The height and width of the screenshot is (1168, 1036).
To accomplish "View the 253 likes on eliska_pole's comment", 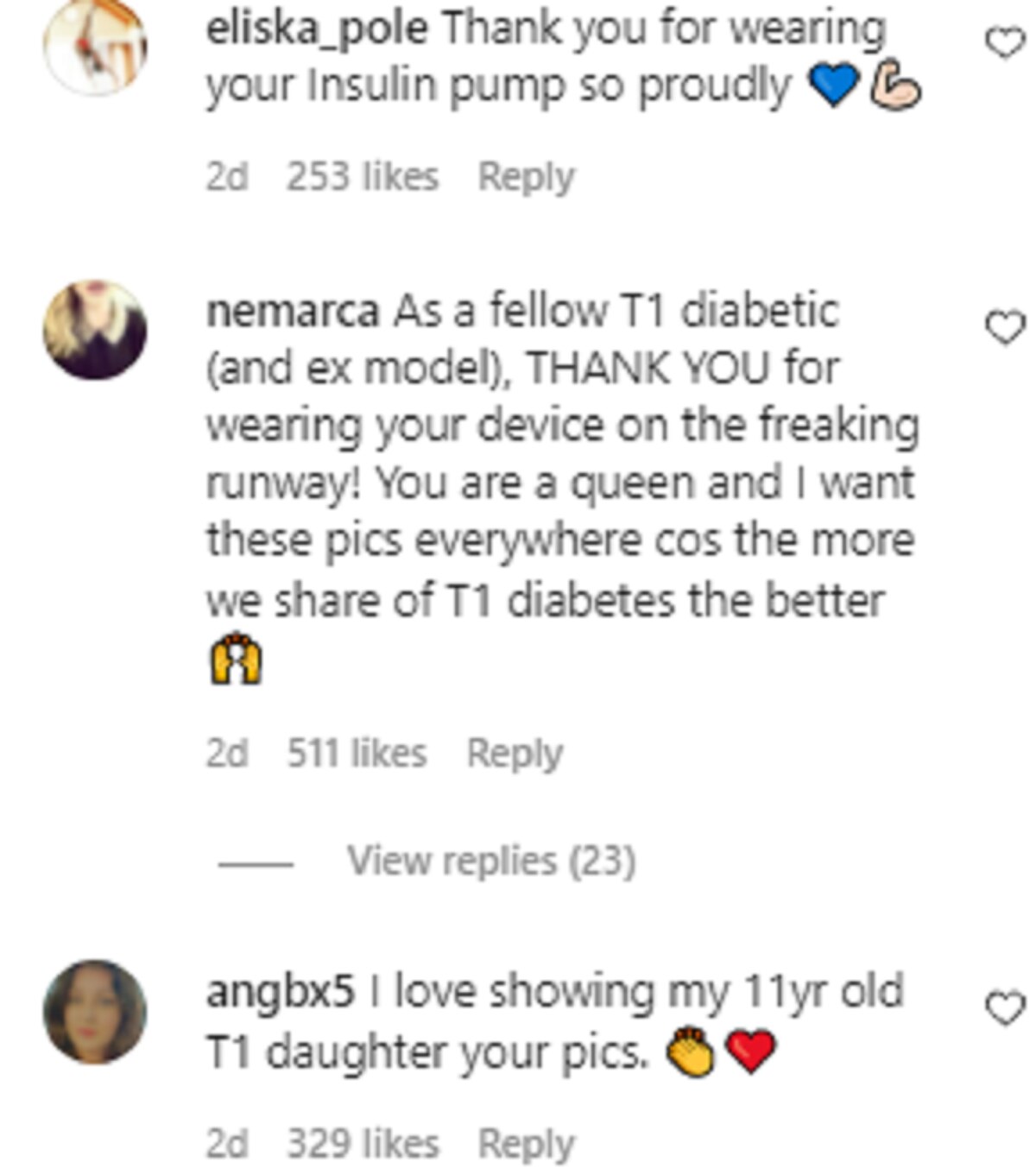I will click(x=363, y=177).
